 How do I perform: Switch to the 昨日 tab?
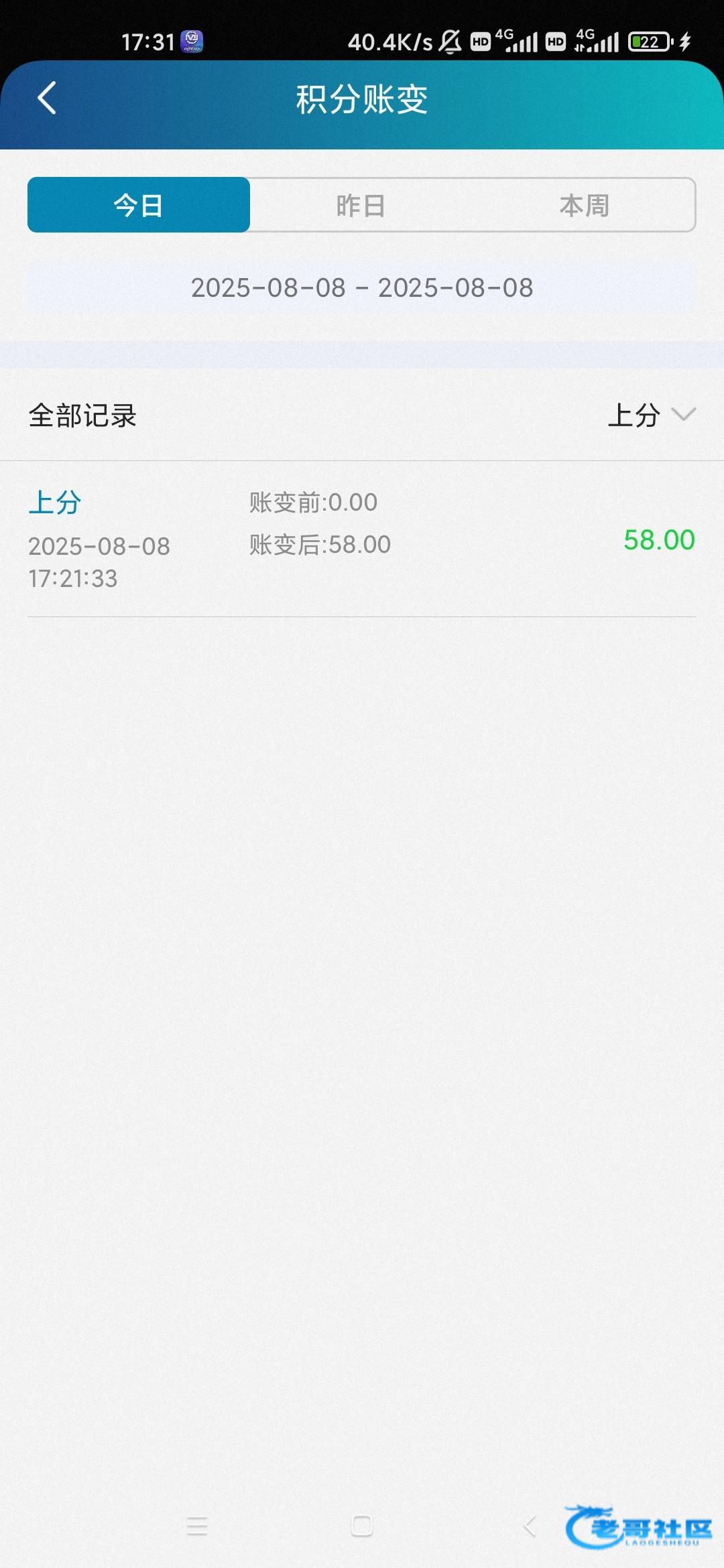(361, 205)
